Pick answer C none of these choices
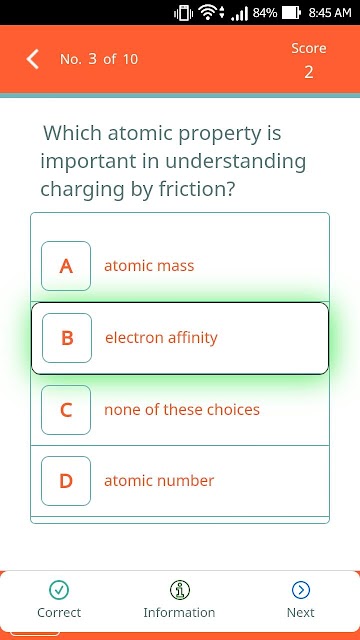 pyautogui.click(x=180, y=410)
